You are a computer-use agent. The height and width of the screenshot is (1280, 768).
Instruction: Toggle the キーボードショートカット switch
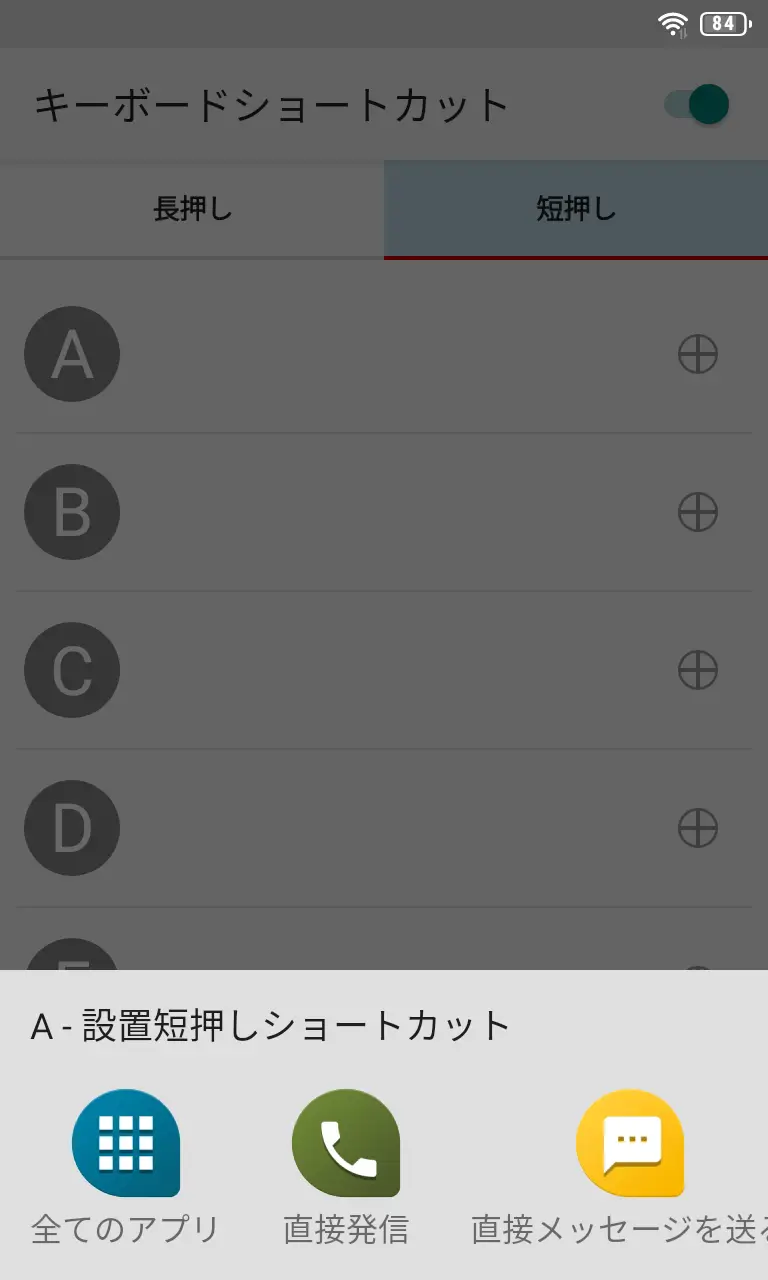tap(698, 105)
